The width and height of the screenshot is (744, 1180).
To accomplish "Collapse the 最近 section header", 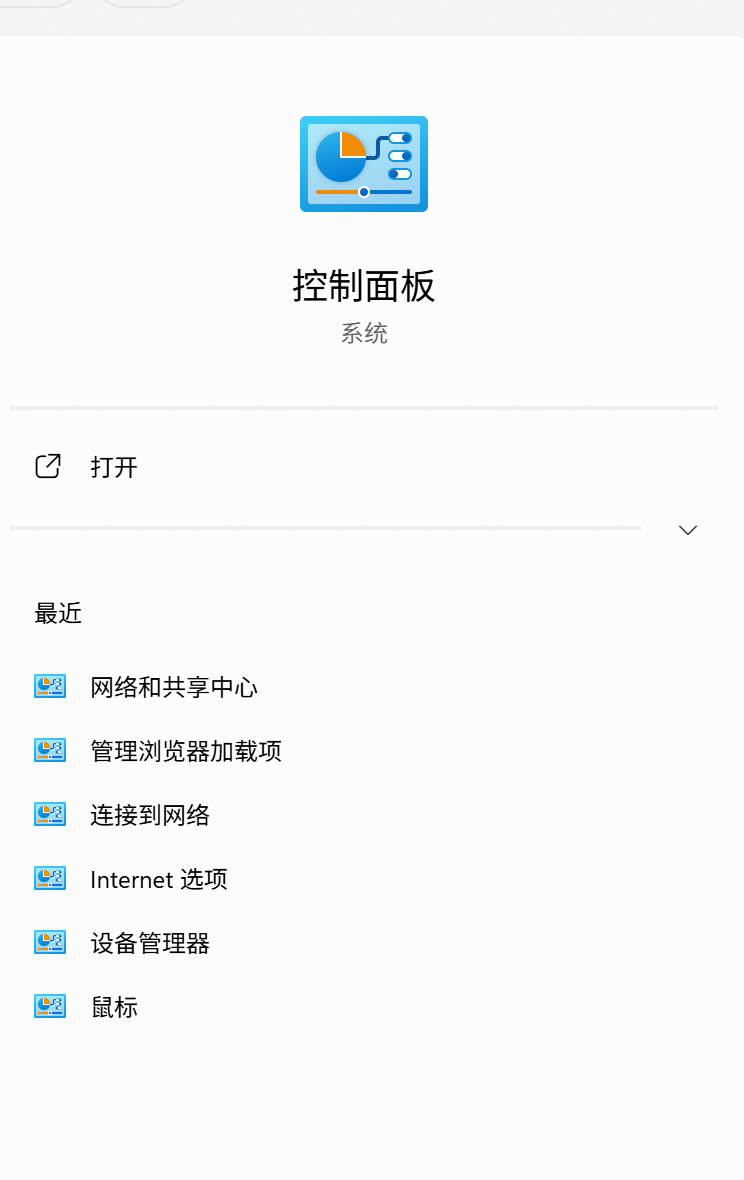I will [x=59, y=614].
